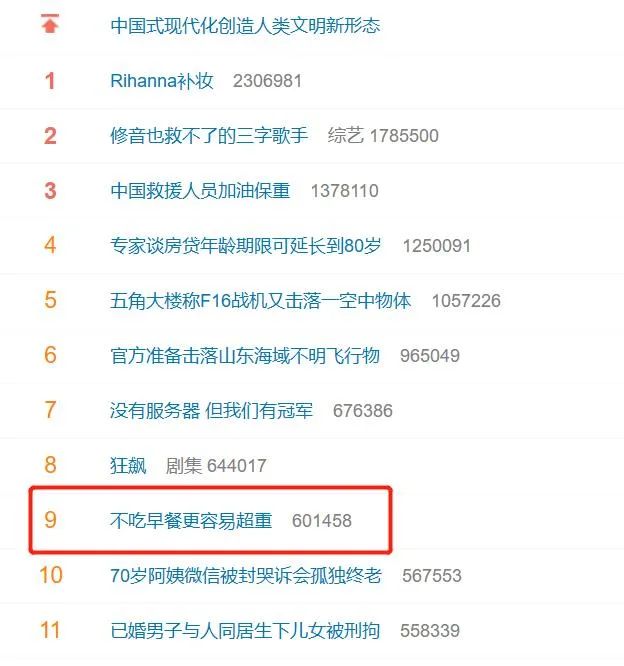Open 中国救援人员加油保重 topic
Image resolution: width=624 pixels, height=666 pixels.
[x=200, y=191]
